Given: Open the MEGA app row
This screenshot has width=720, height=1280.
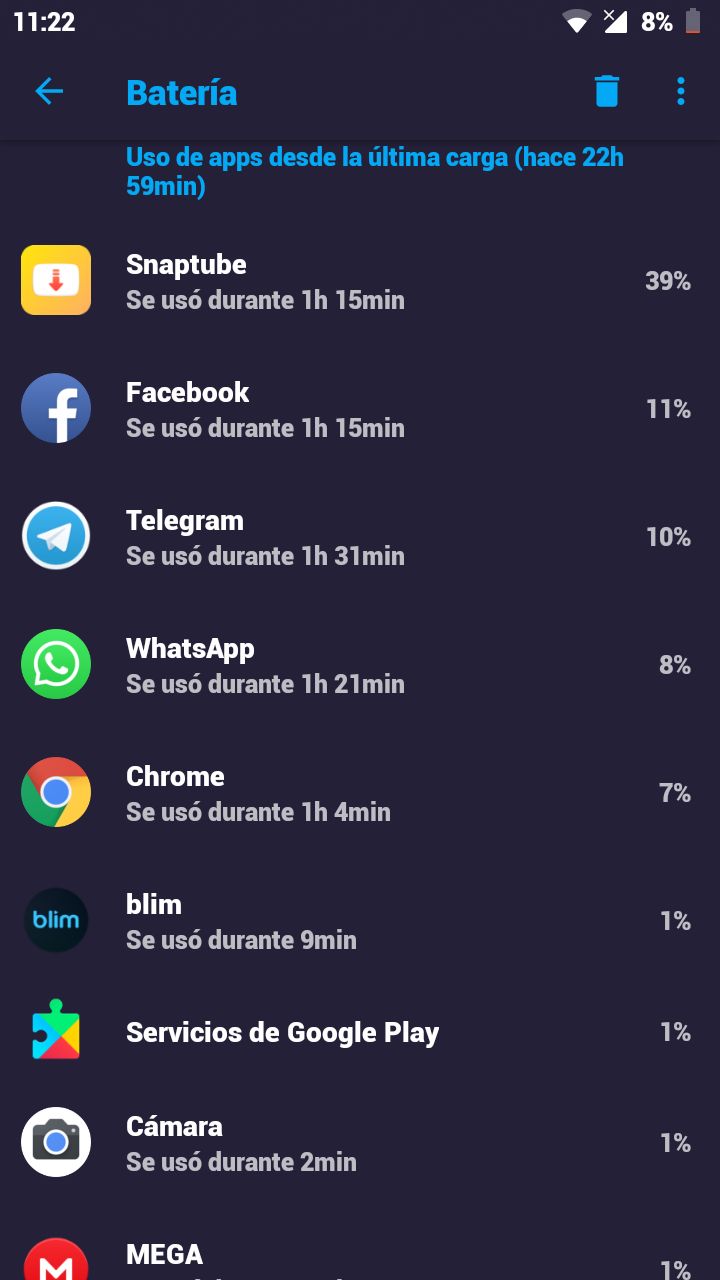Looking at the screenshot, I should click(360, 1244).
